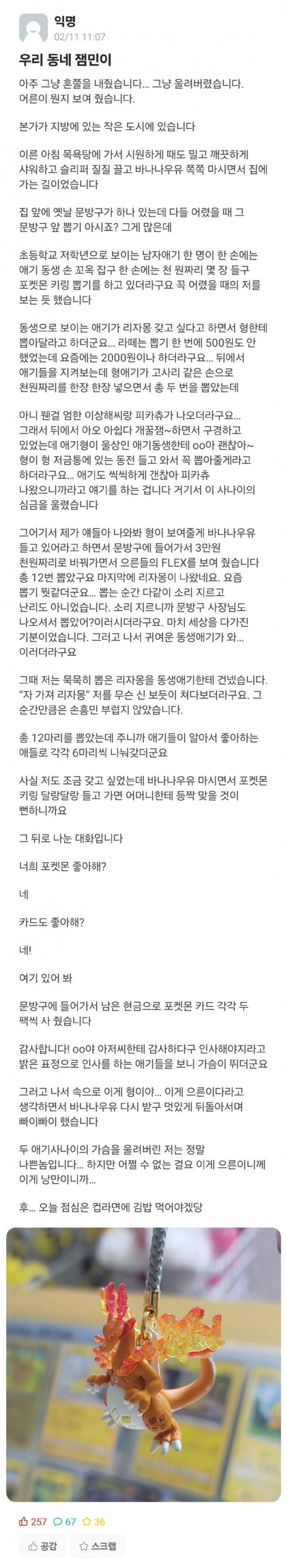287x1568 pixels.
Task: Tap the 공감 like button
Action: click(42, 1545)
